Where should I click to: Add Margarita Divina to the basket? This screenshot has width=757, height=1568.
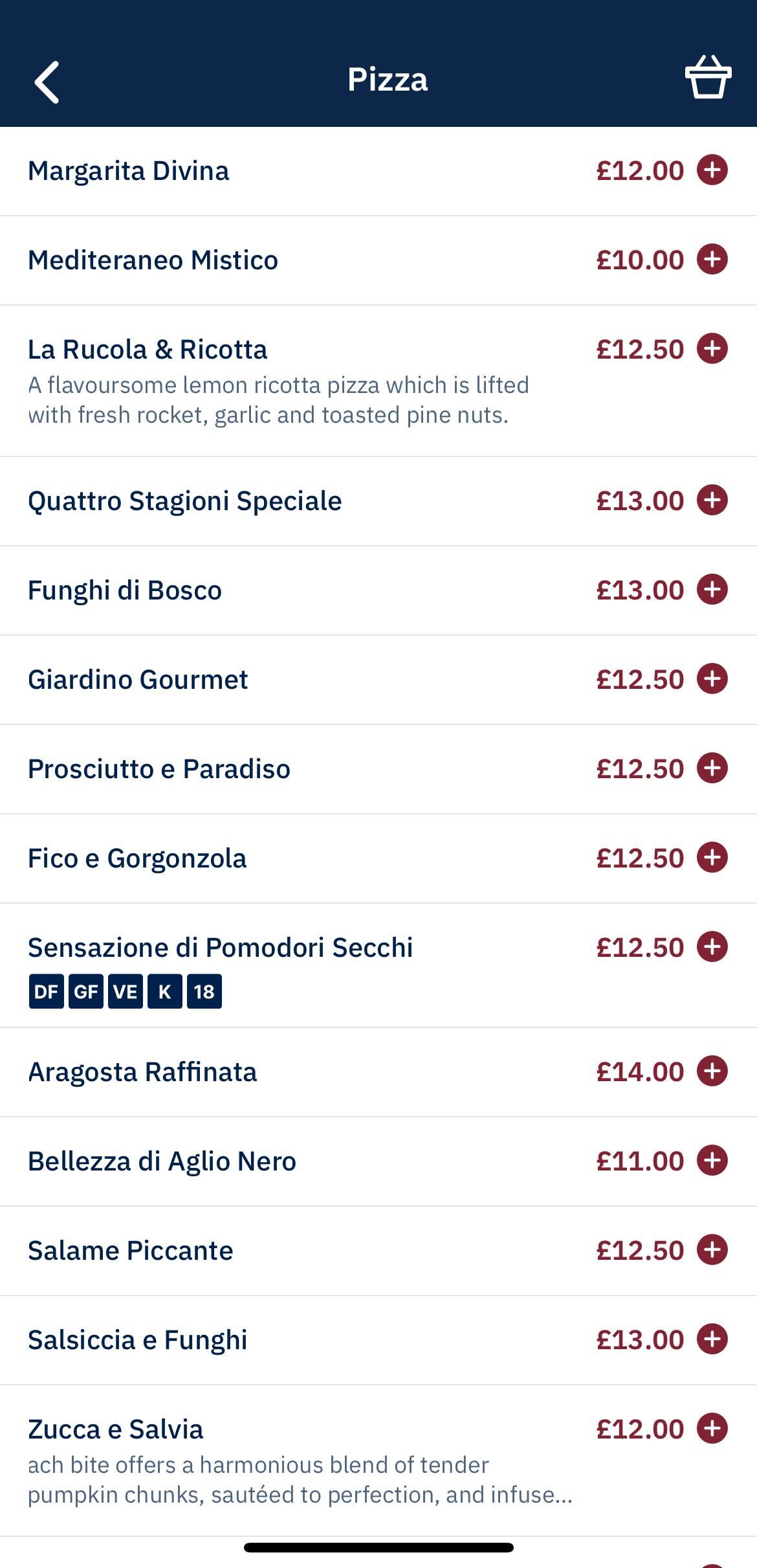[x=712, y=170]
